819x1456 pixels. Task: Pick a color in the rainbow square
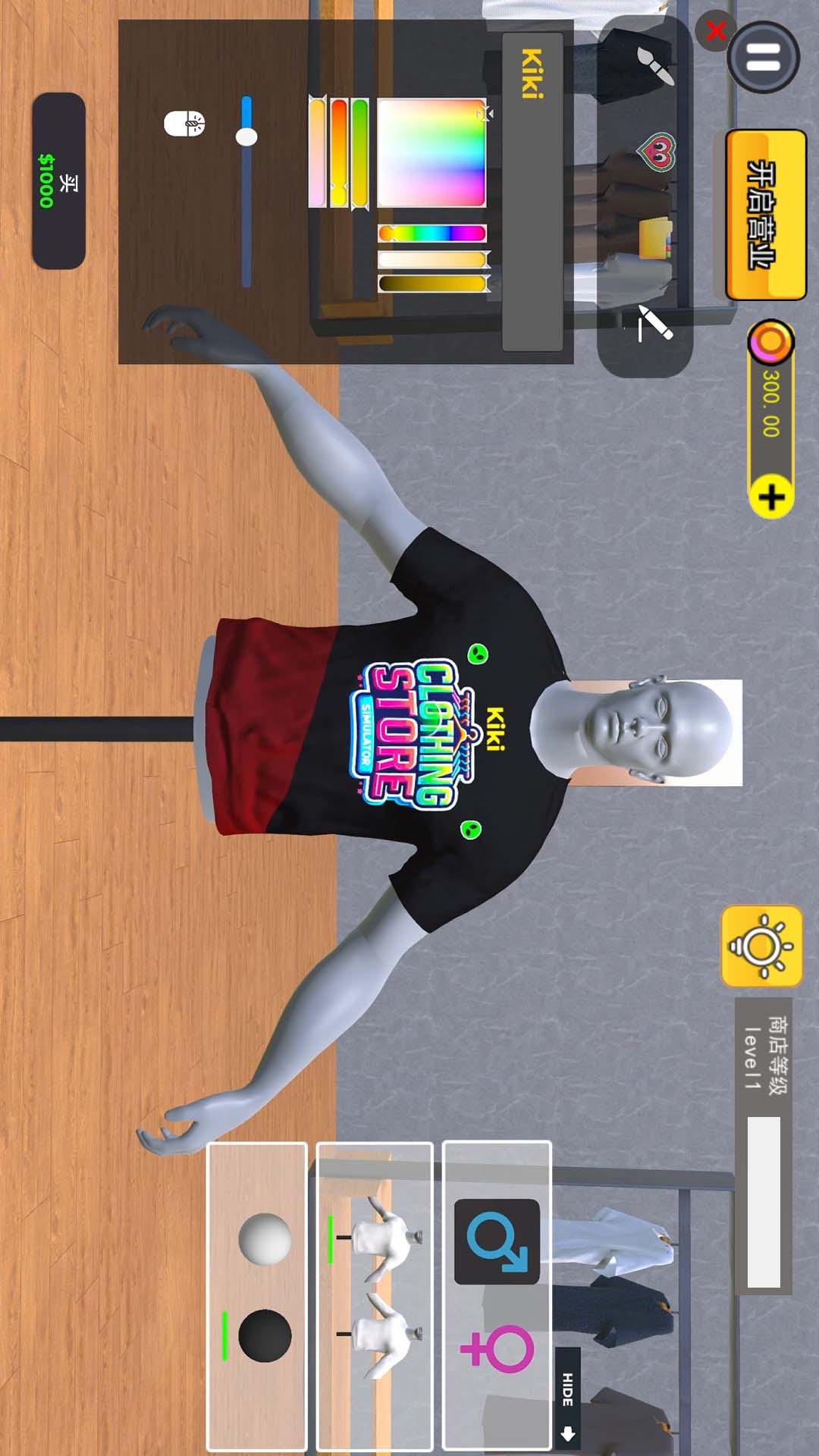point(431,152)
